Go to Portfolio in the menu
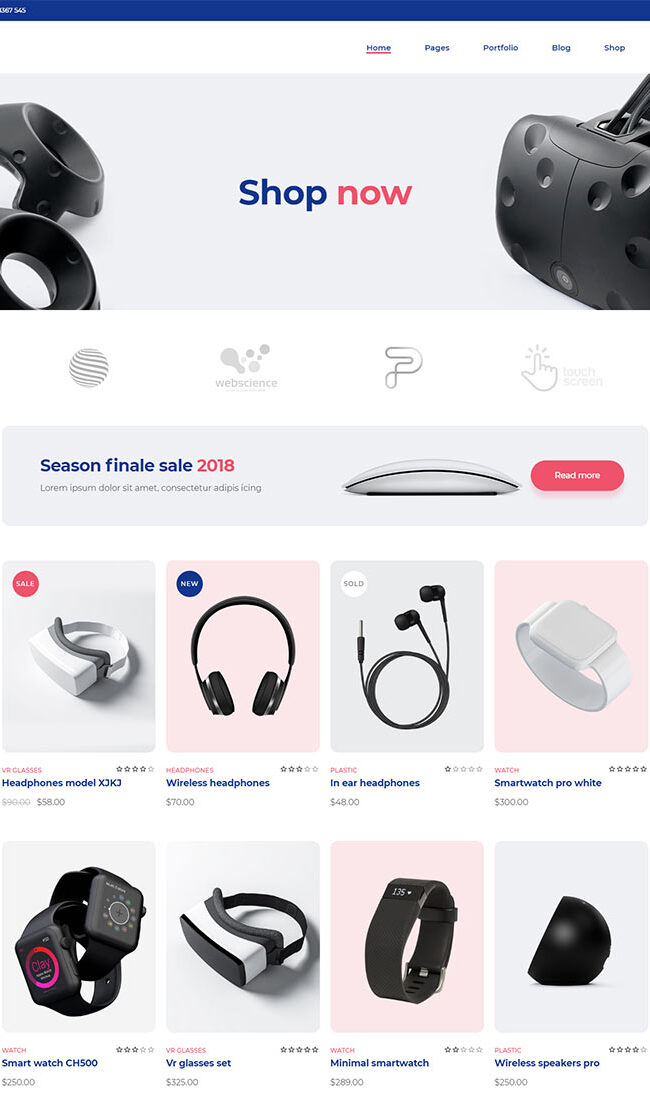Viewport: 650px width, 1100px height. tap(500, 48)
